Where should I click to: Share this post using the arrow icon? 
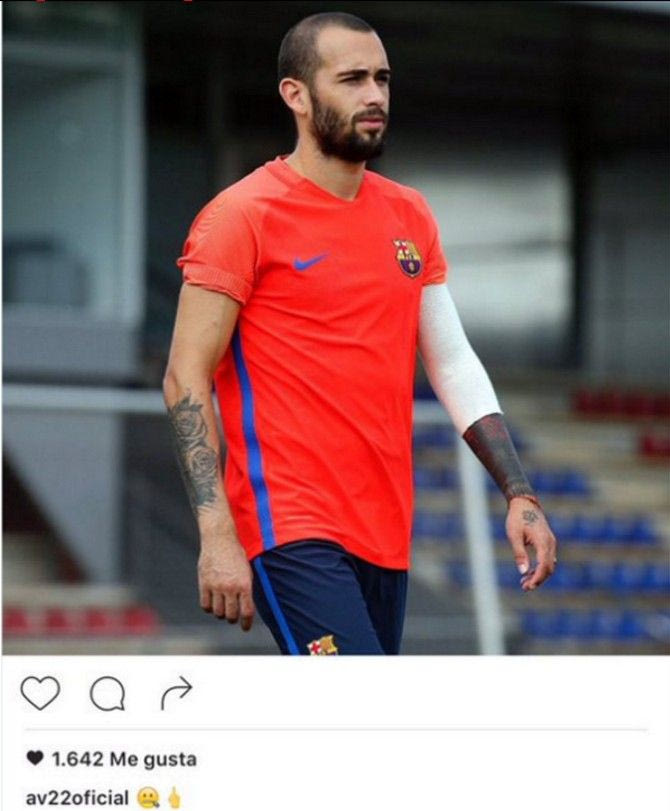pos(176,691)
